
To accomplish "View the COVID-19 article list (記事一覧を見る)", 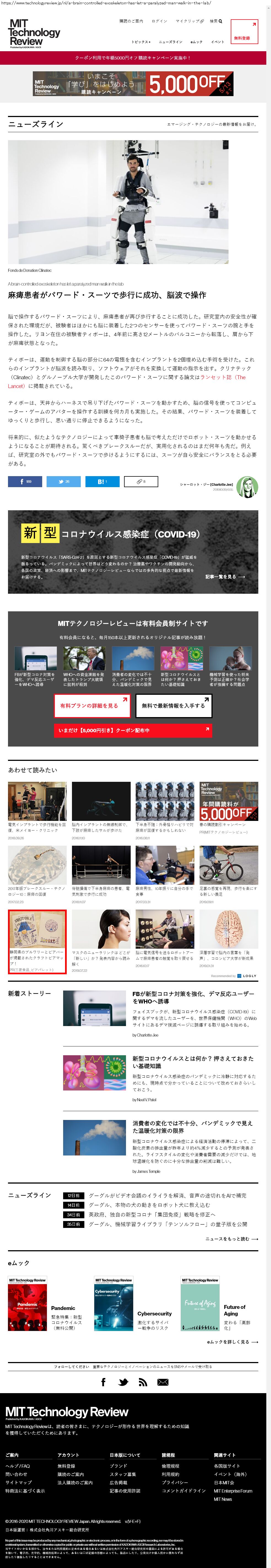I will [x=225, y=576].
